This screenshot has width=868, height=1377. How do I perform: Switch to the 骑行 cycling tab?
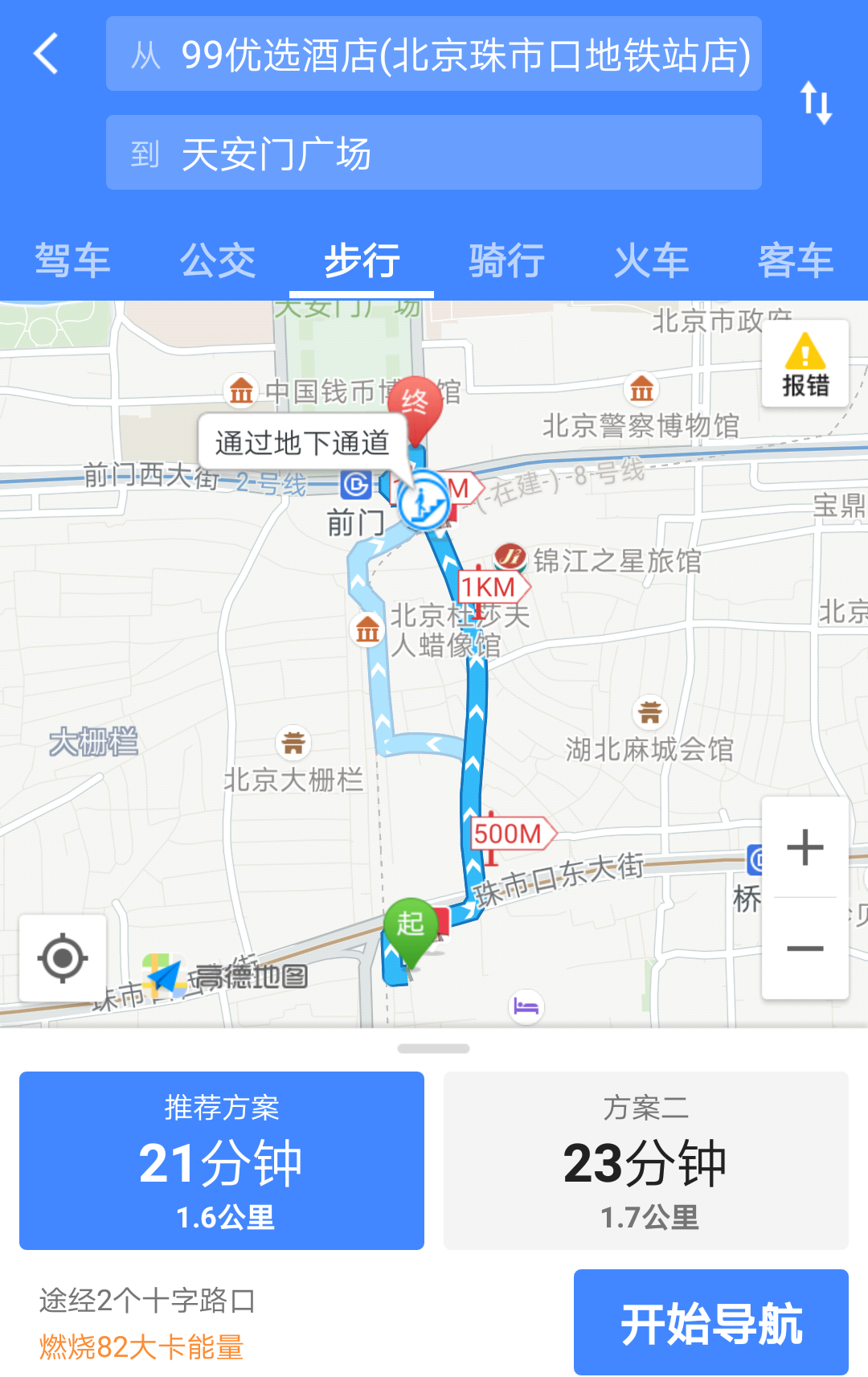coord(506,260)
